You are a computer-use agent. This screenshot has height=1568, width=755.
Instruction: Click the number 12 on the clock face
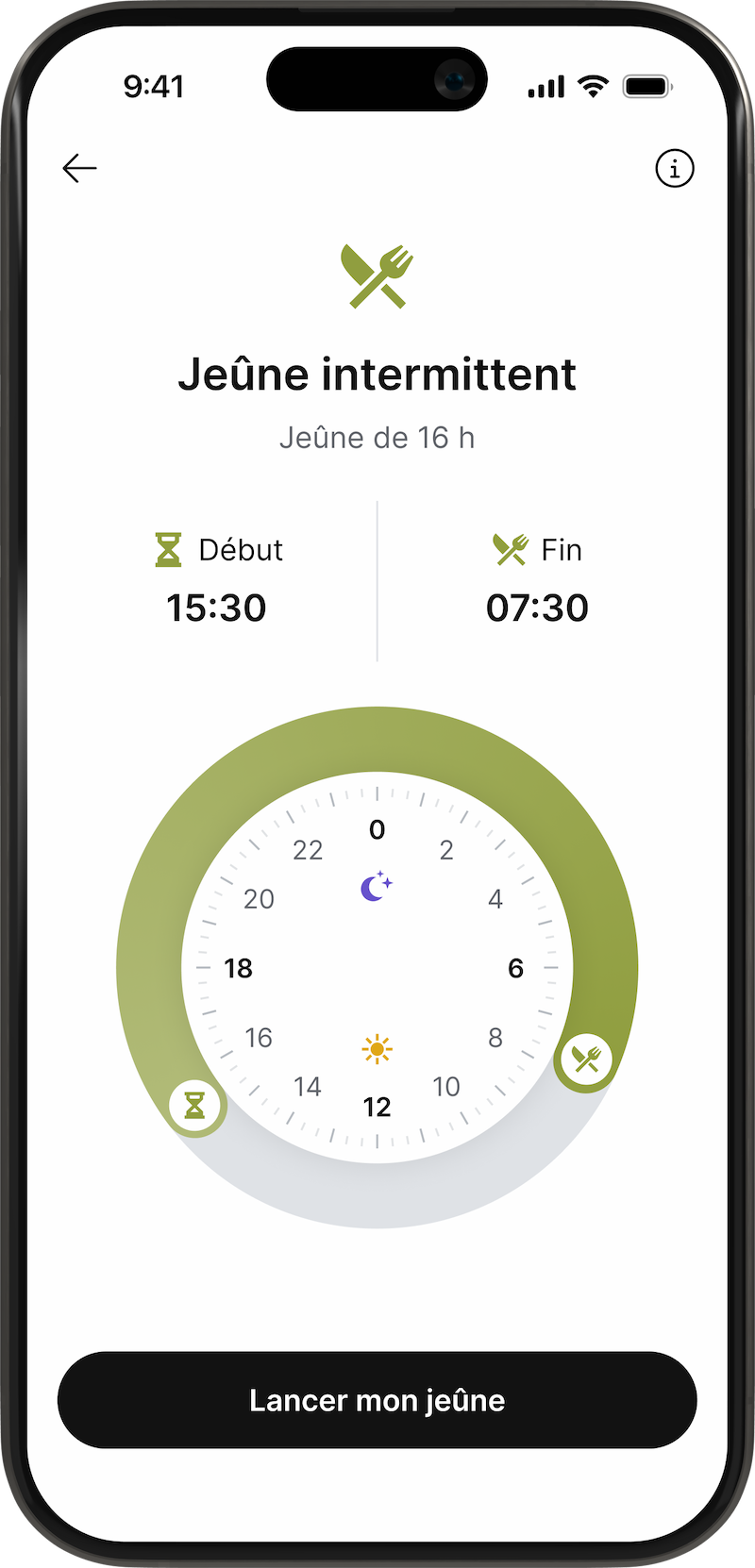coord(377,1106)
